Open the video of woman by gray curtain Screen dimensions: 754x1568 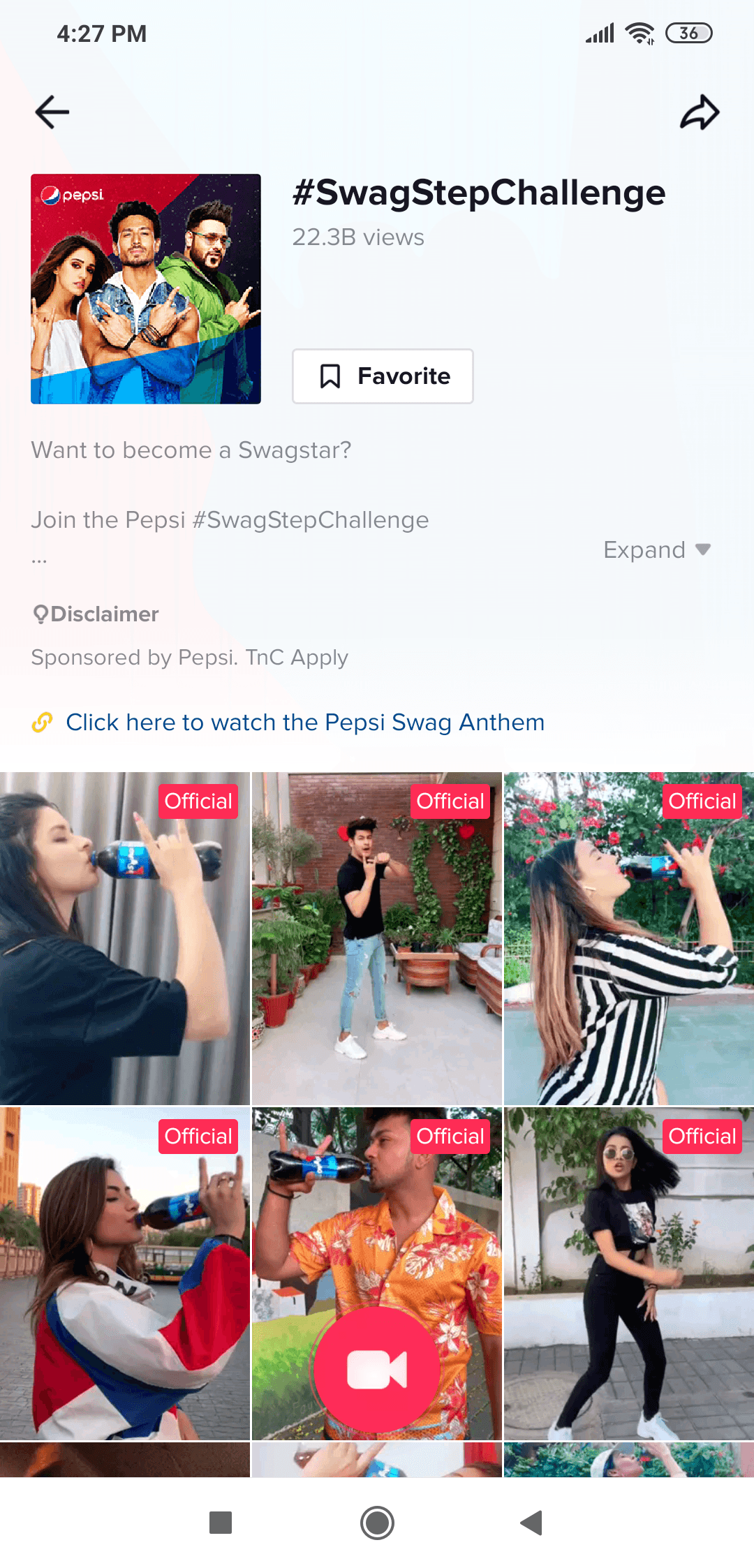(x=125, y=938)
